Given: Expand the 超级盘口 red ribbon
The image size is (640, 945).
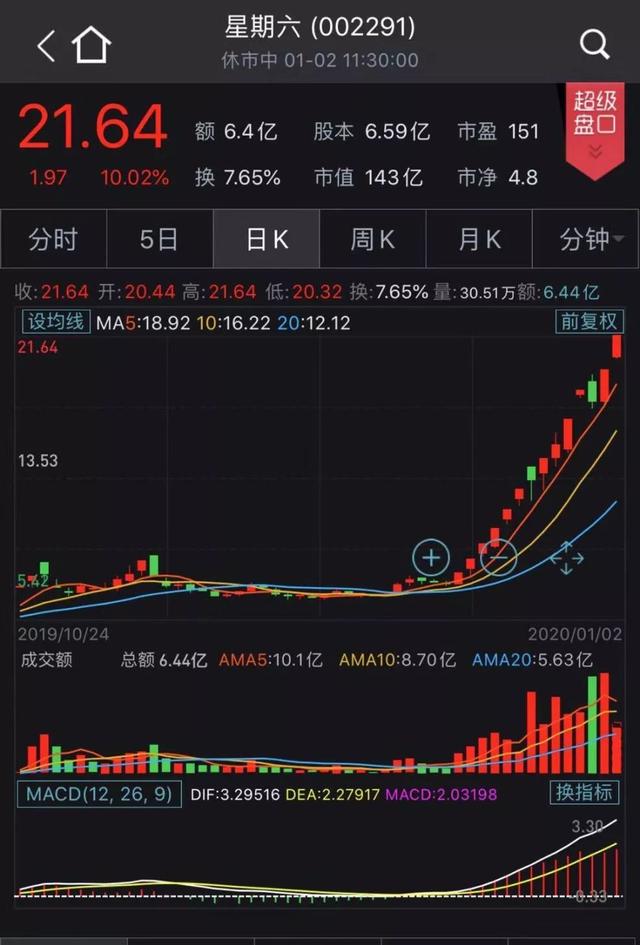Looking at the screenshot, I should coord(595,127).
